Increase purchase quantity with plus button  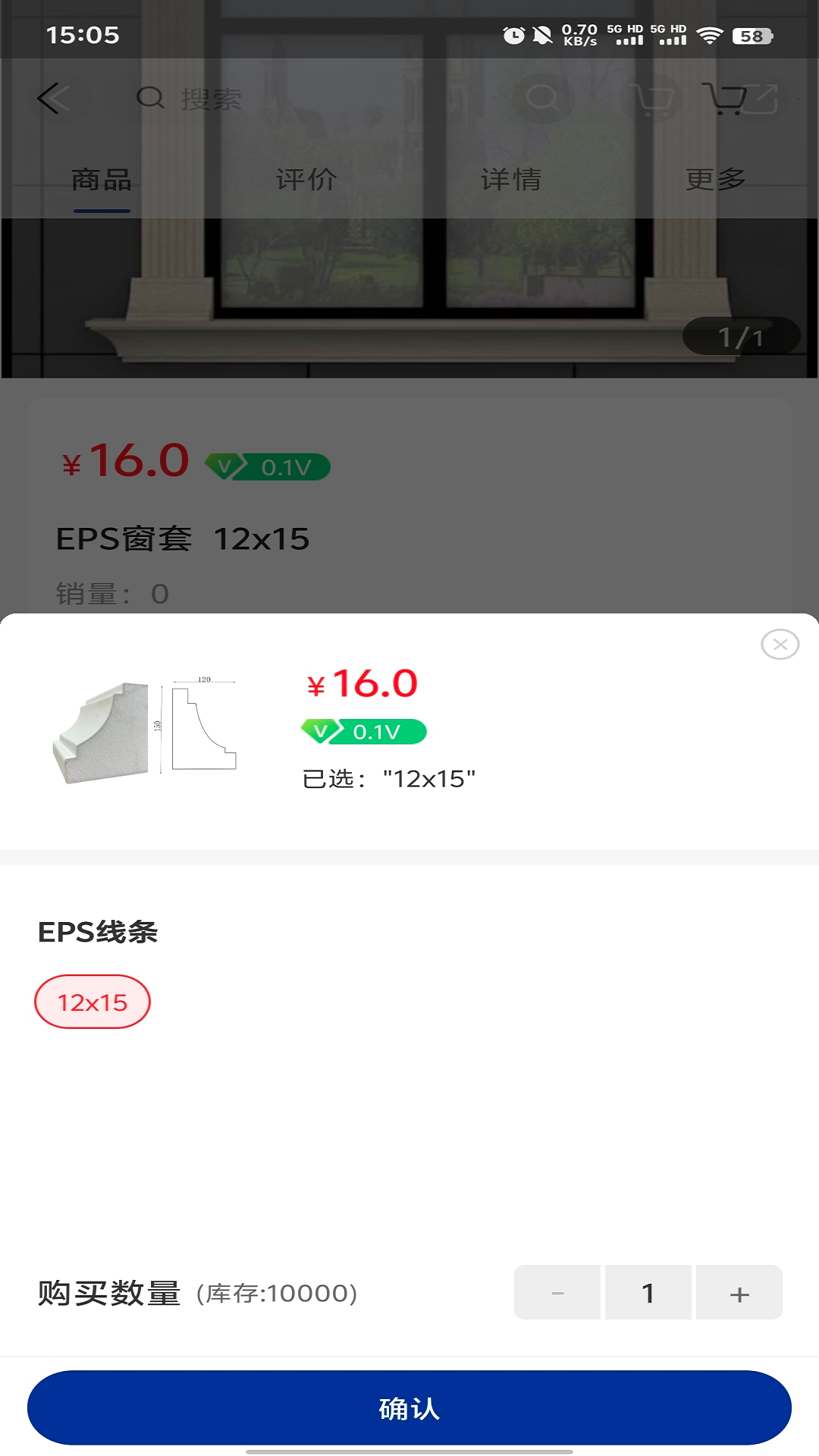click(739, 1293)
